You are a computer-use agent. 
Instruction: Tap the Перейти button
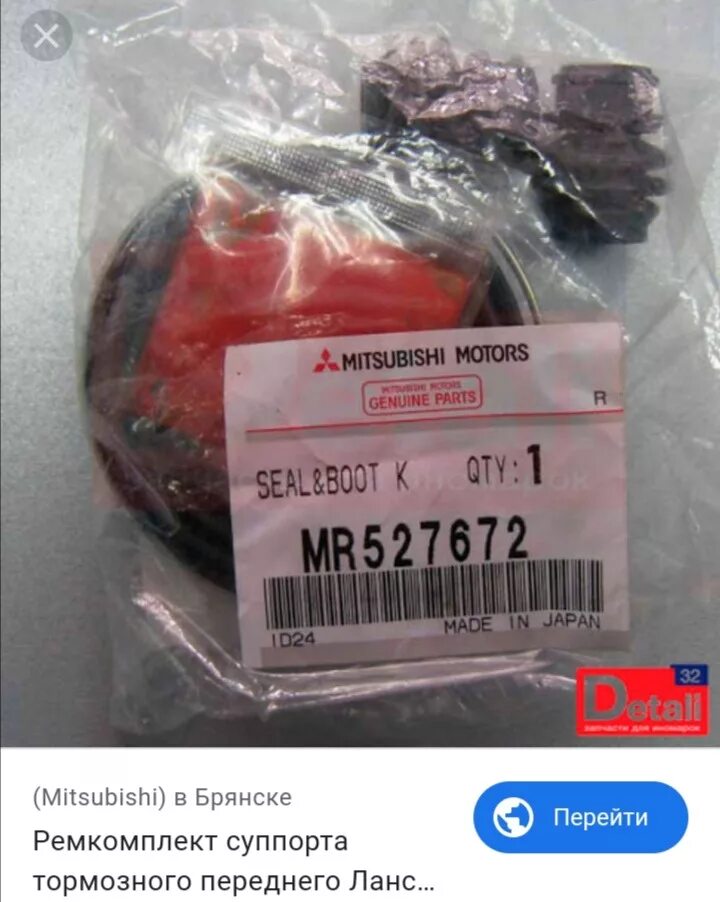581,817
